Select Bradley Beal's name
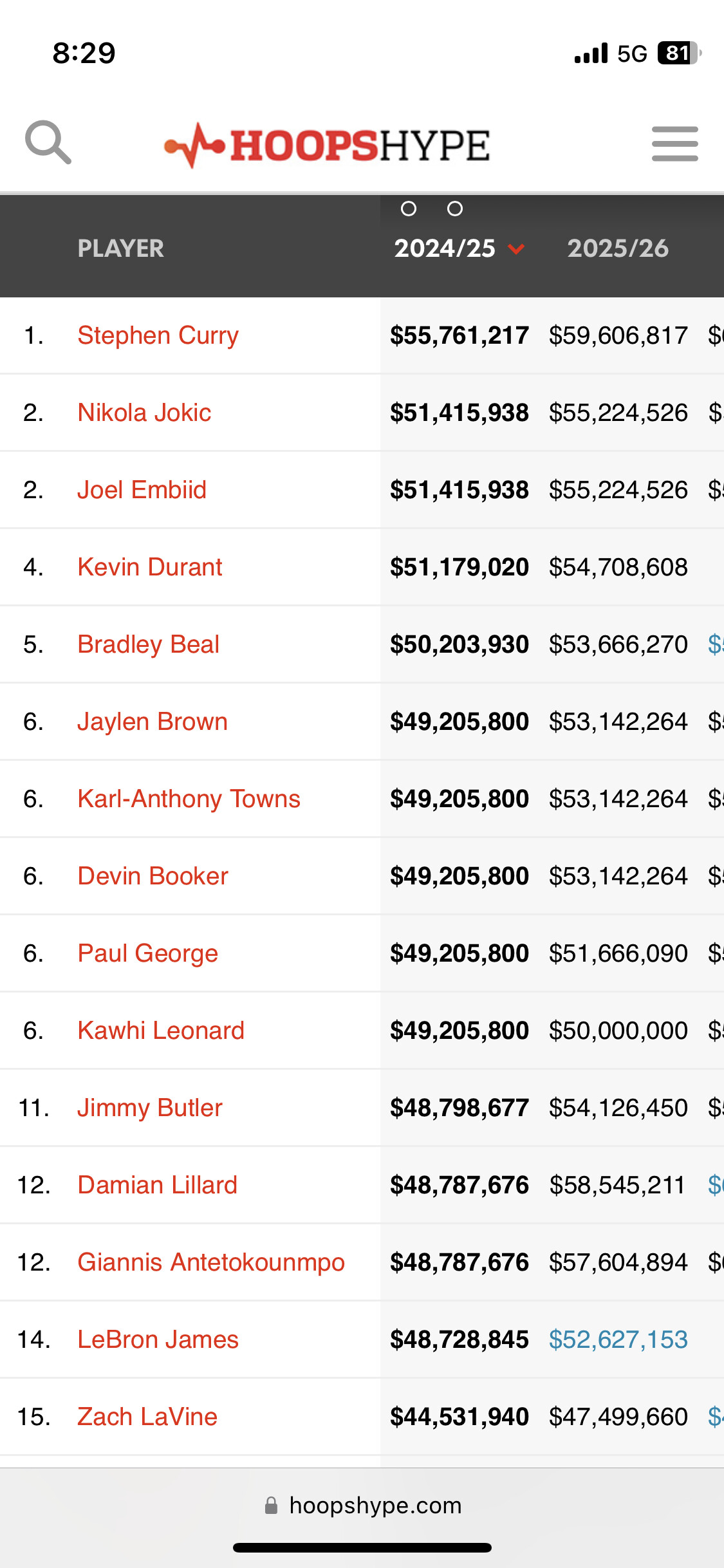 pyautogui.click(x=149, y=644)
